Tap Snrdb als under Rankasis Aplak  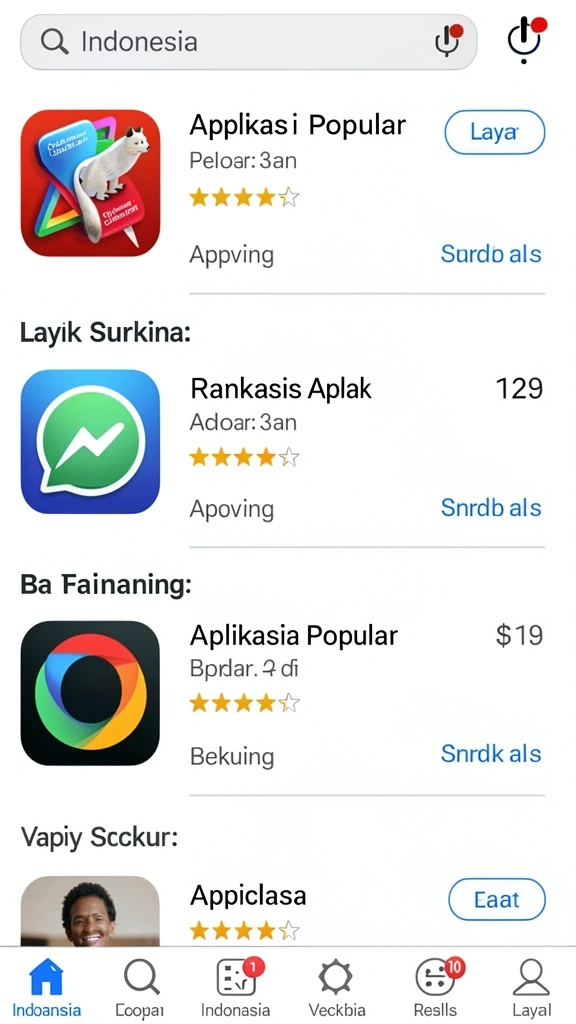[x=491, y=507]
